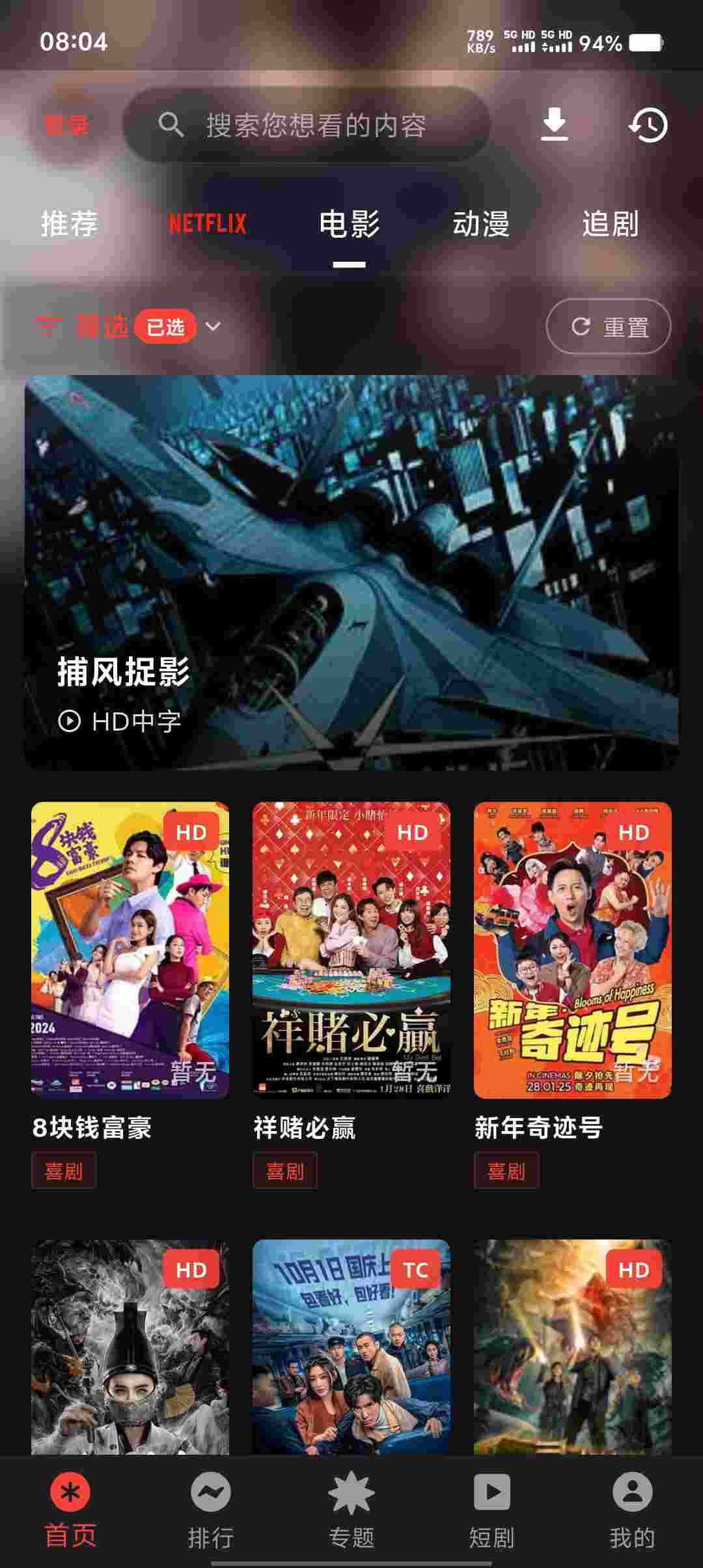Tap 重置 to reset filters
Screen dimensions: 703x1568
[609, 326]
